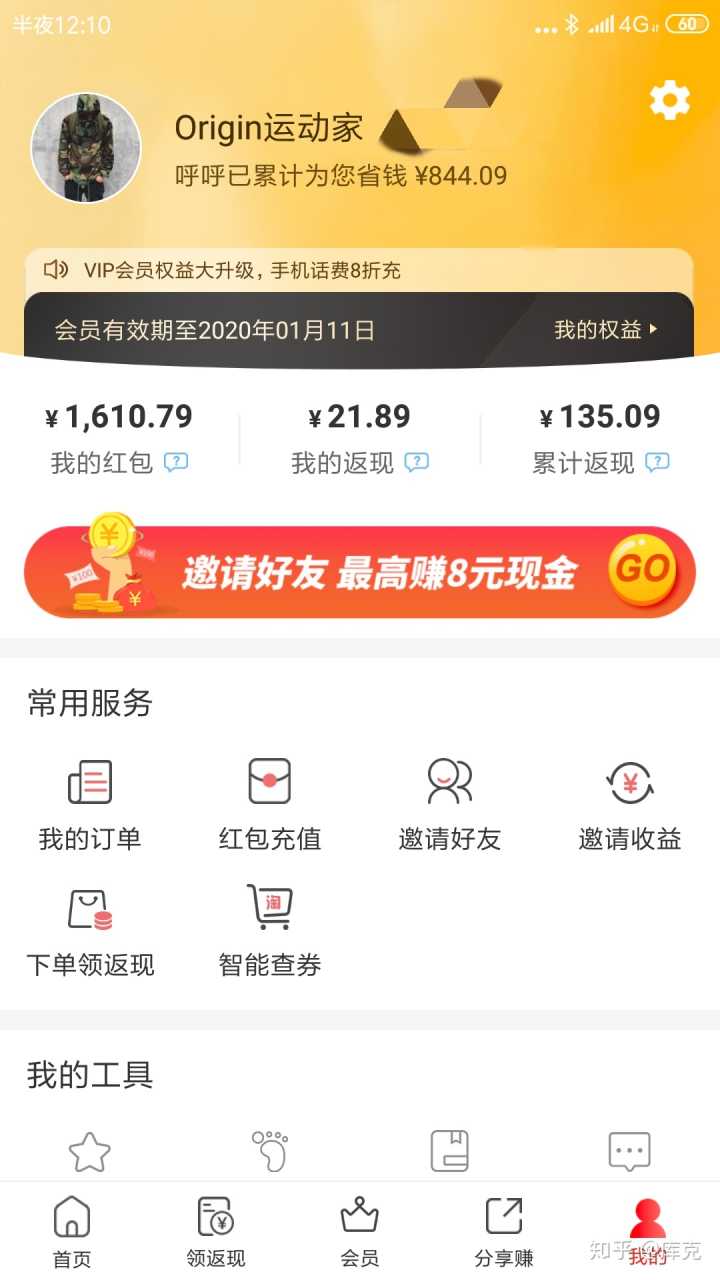Screen dimensions: 720x1280
Task: Switch to the 首页 tab
Action: pos(72,1232)
